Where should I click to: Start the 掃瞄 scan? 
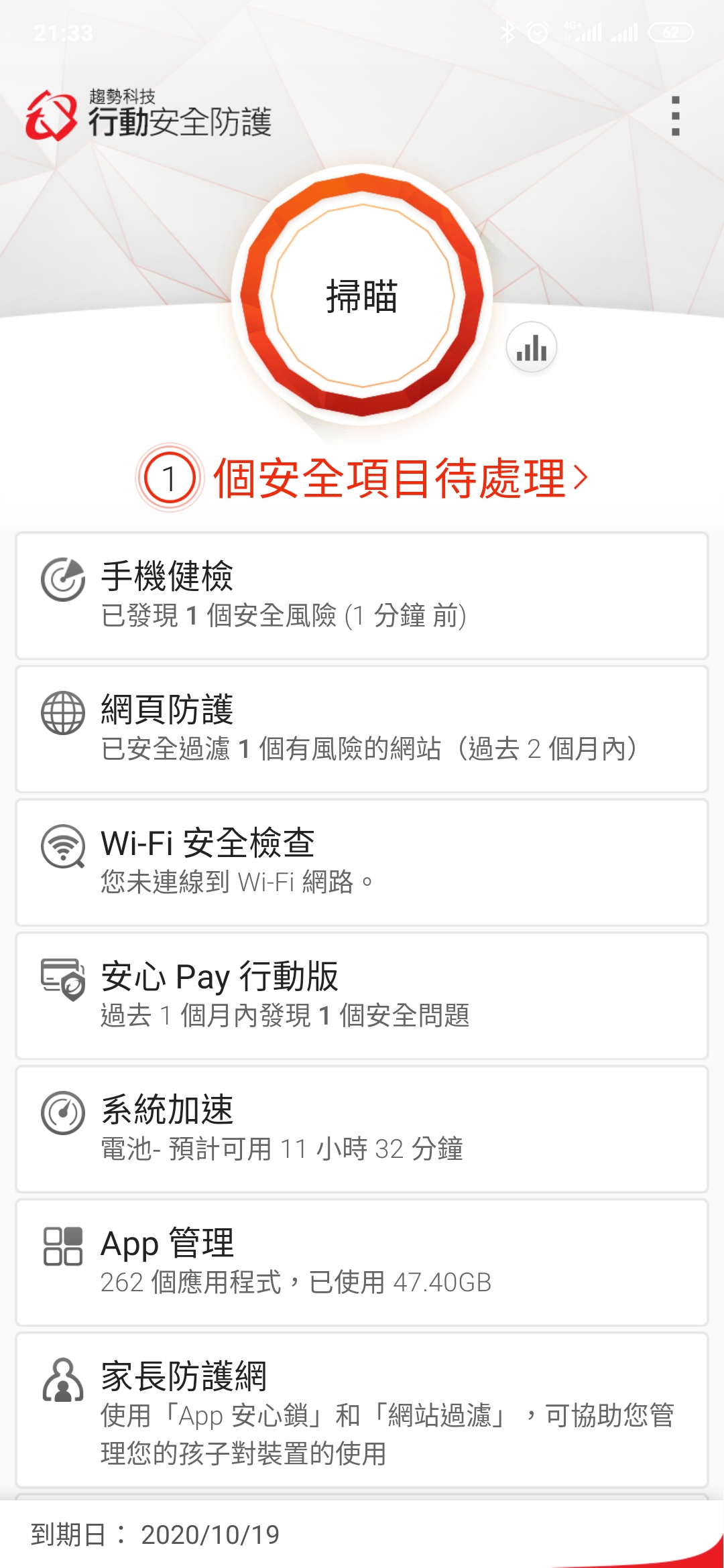click(x=362, y=296)
